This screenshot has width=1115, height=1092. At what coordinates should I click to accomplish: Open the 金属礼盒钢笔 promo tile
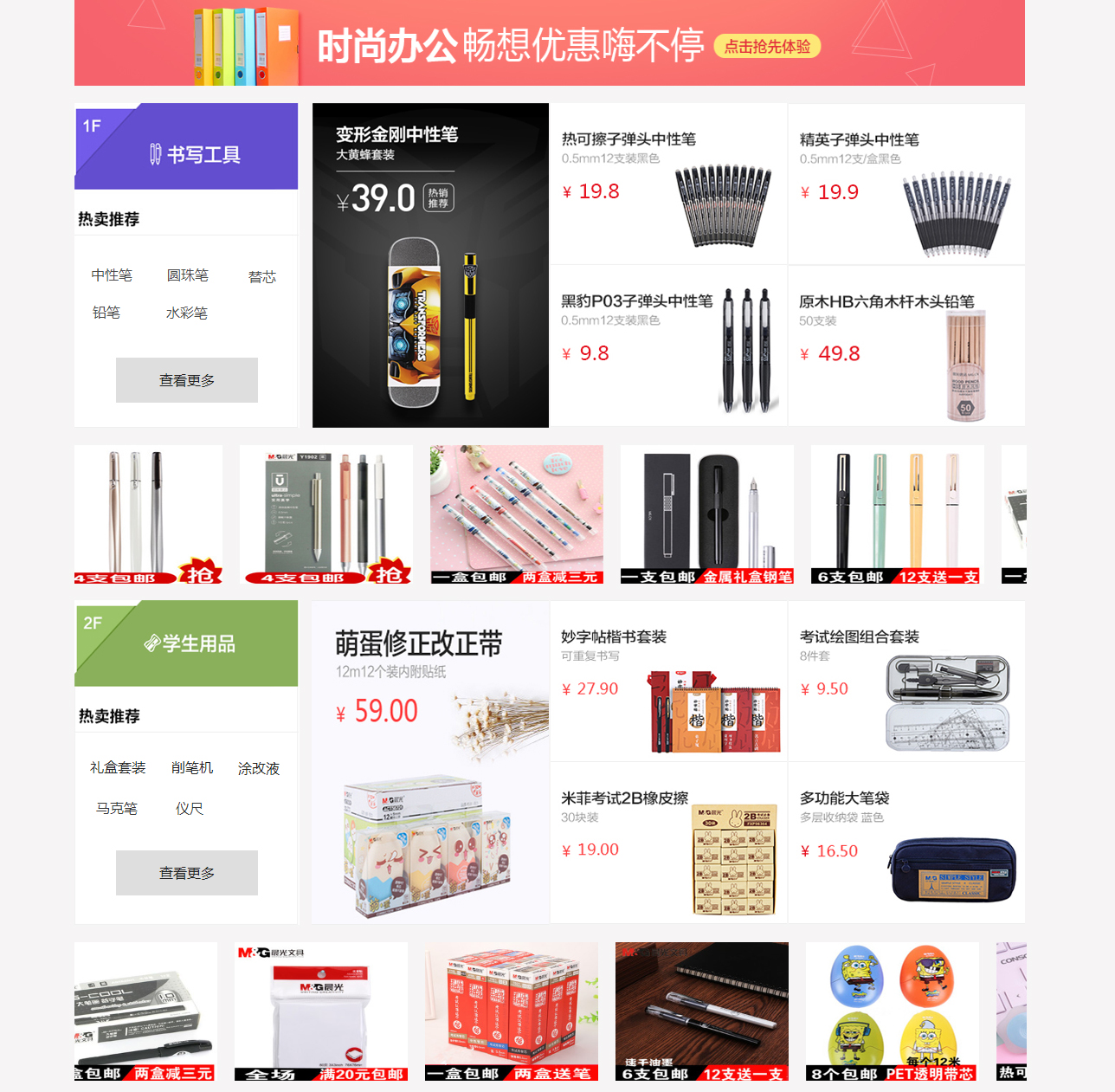(707, 514)
